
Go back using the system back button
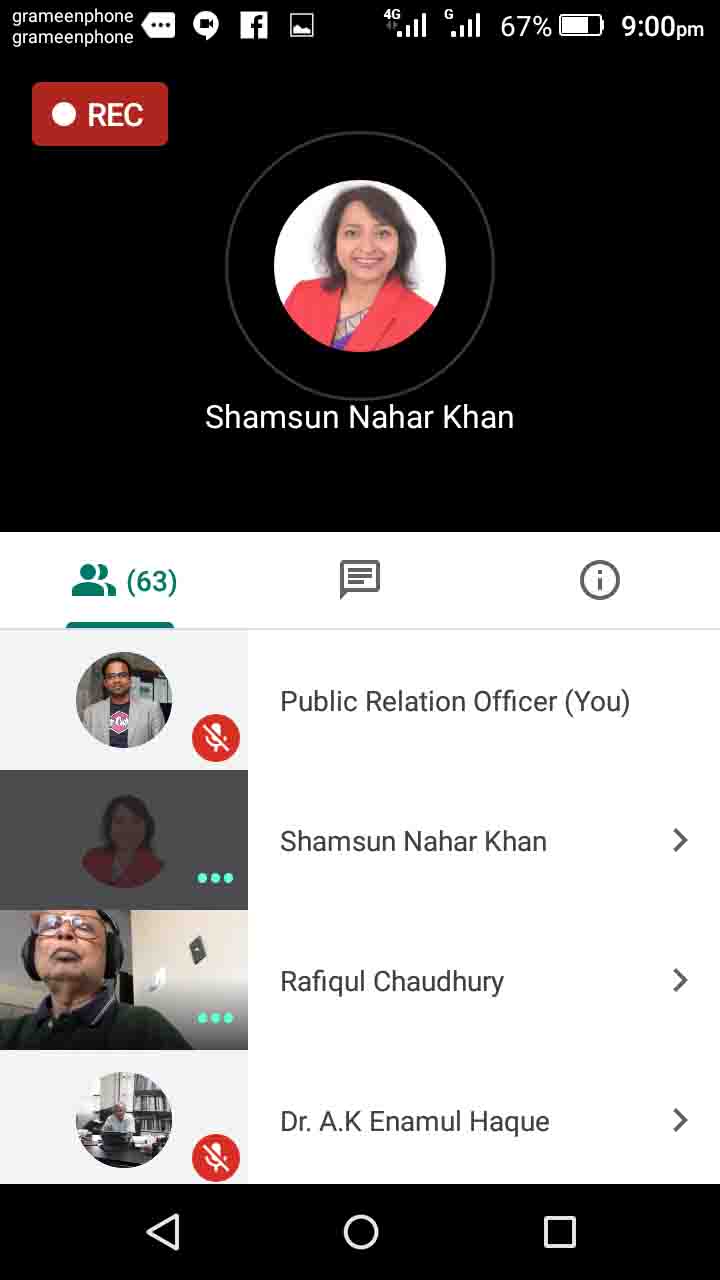click(x=162, y=1232)
